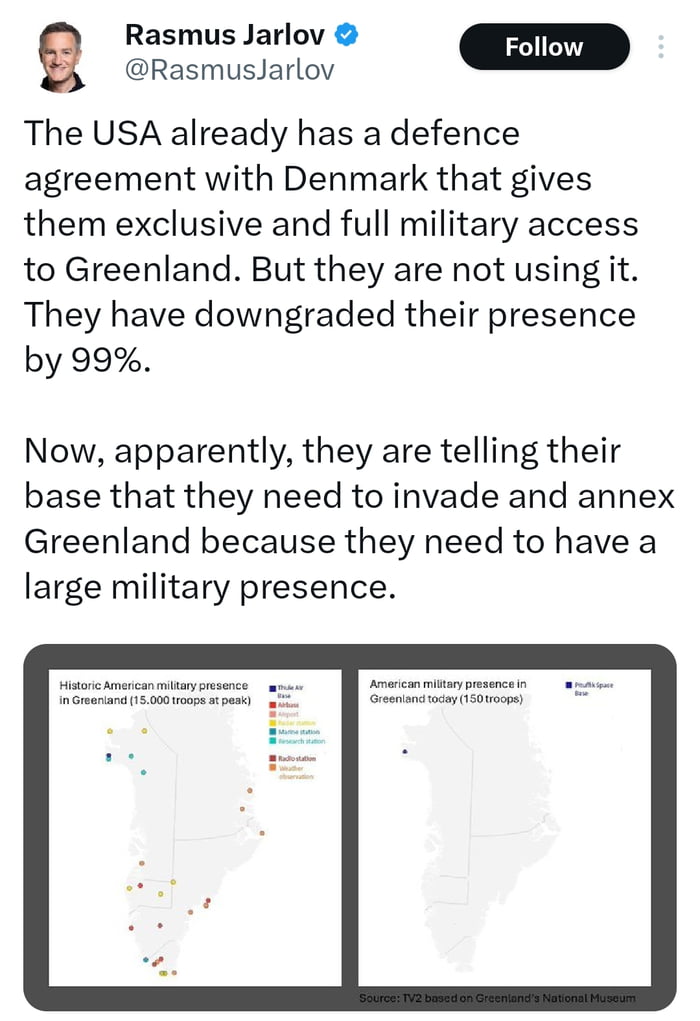Open Rasmus Jarlov's profile picture
This screenshot has height=1021, width=700.
tap(62, 55)
